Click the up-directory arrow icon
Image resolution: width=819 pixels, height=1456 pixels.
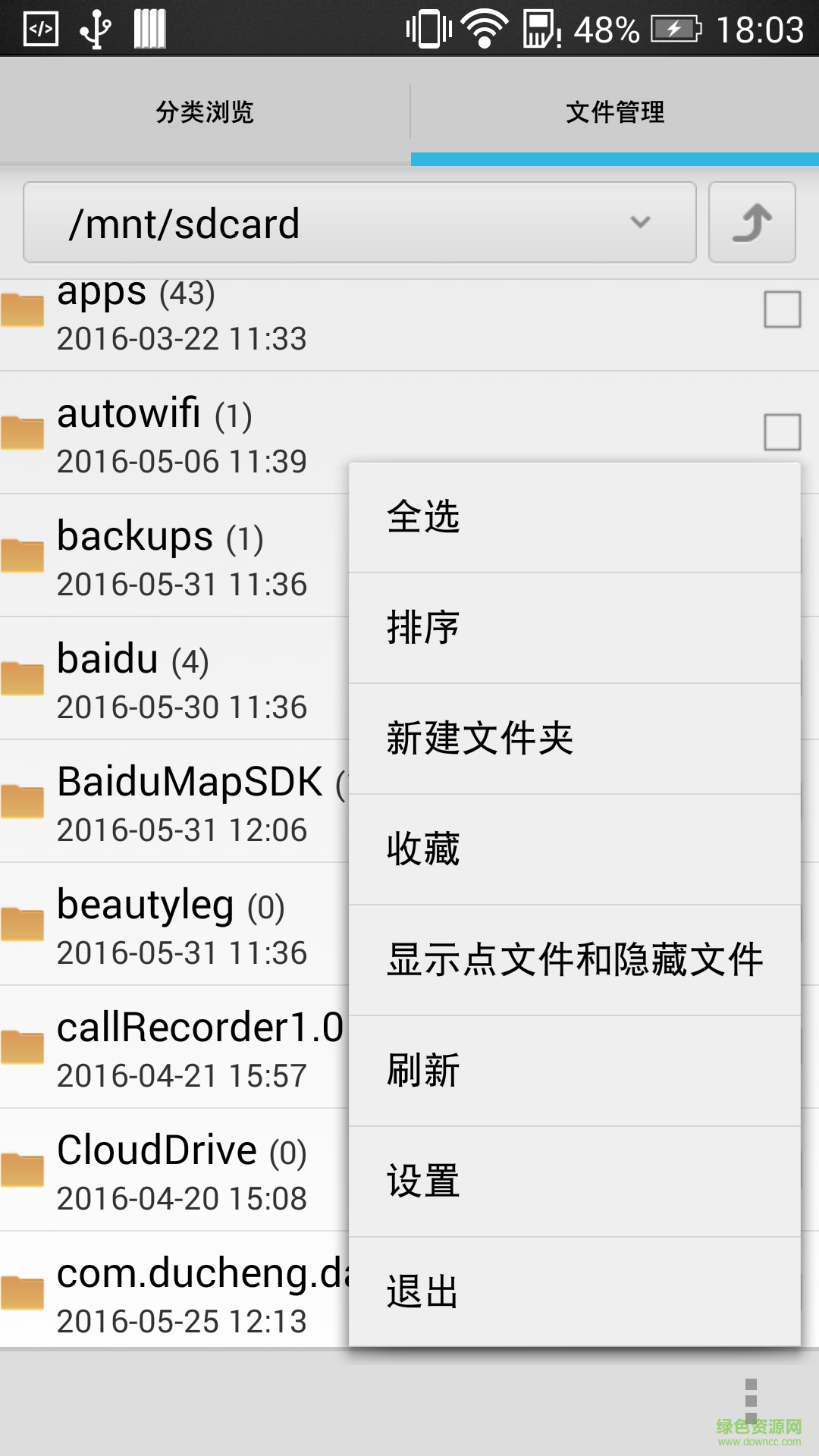[x=752, y=222]
